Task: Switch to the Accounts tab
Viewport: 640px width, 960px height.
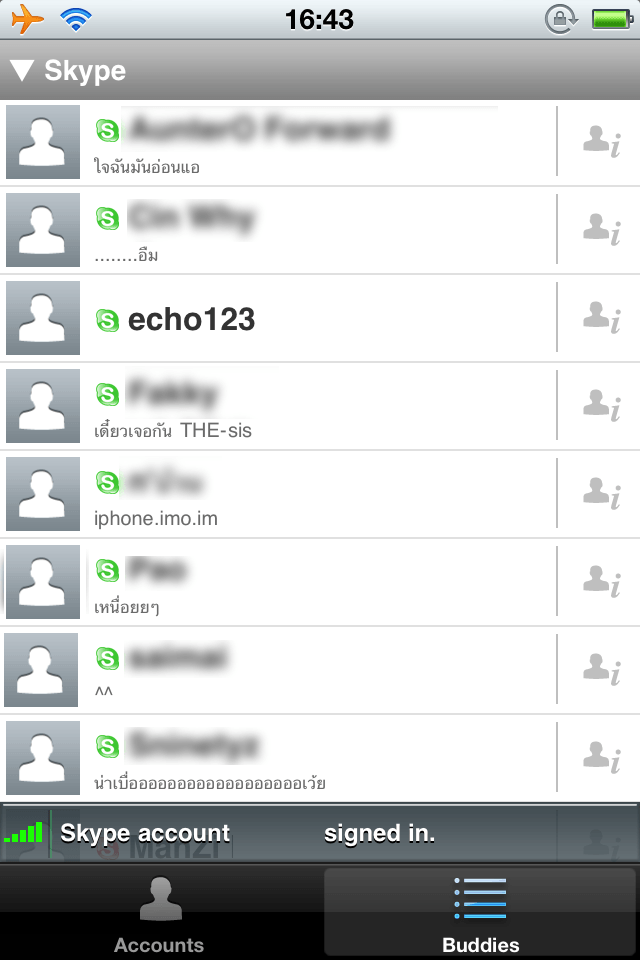Action: 160,912
